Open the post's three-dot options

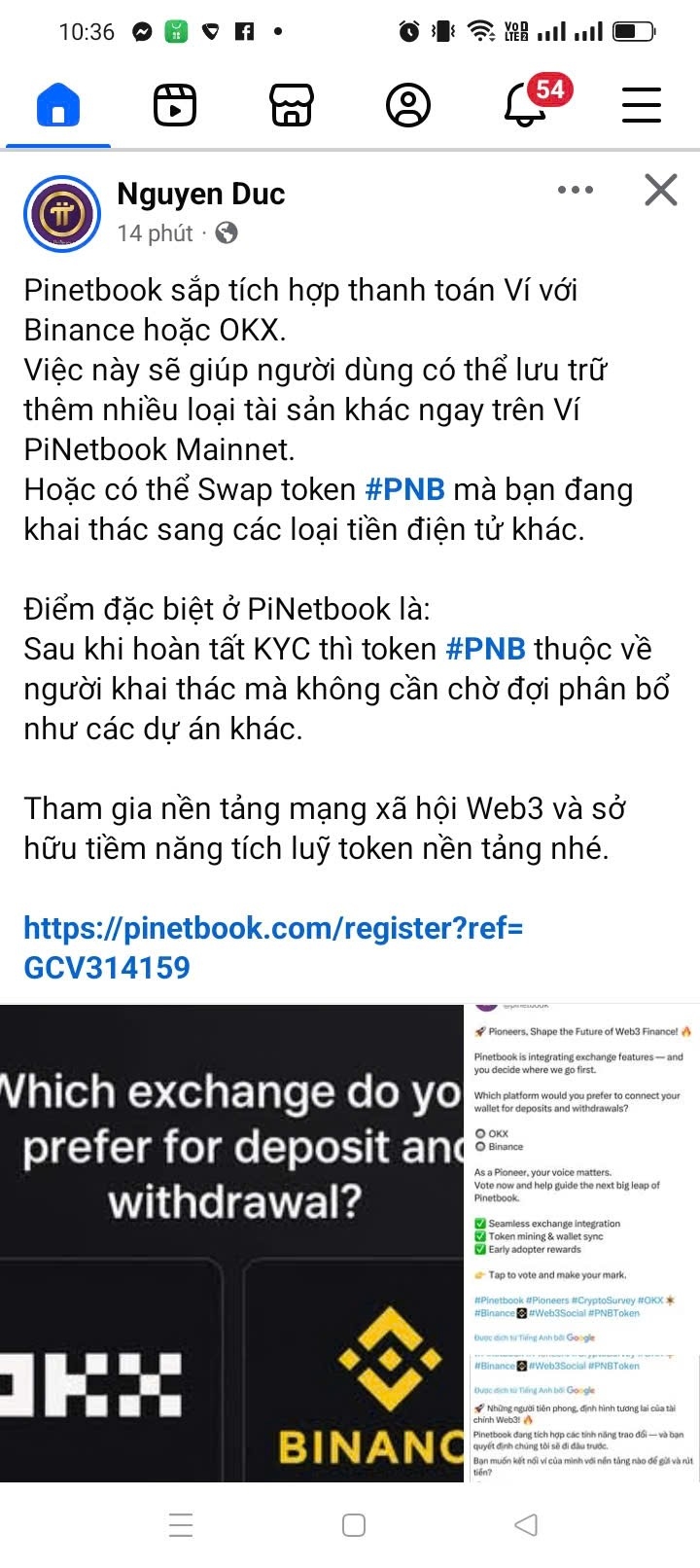tap(575, 190)
